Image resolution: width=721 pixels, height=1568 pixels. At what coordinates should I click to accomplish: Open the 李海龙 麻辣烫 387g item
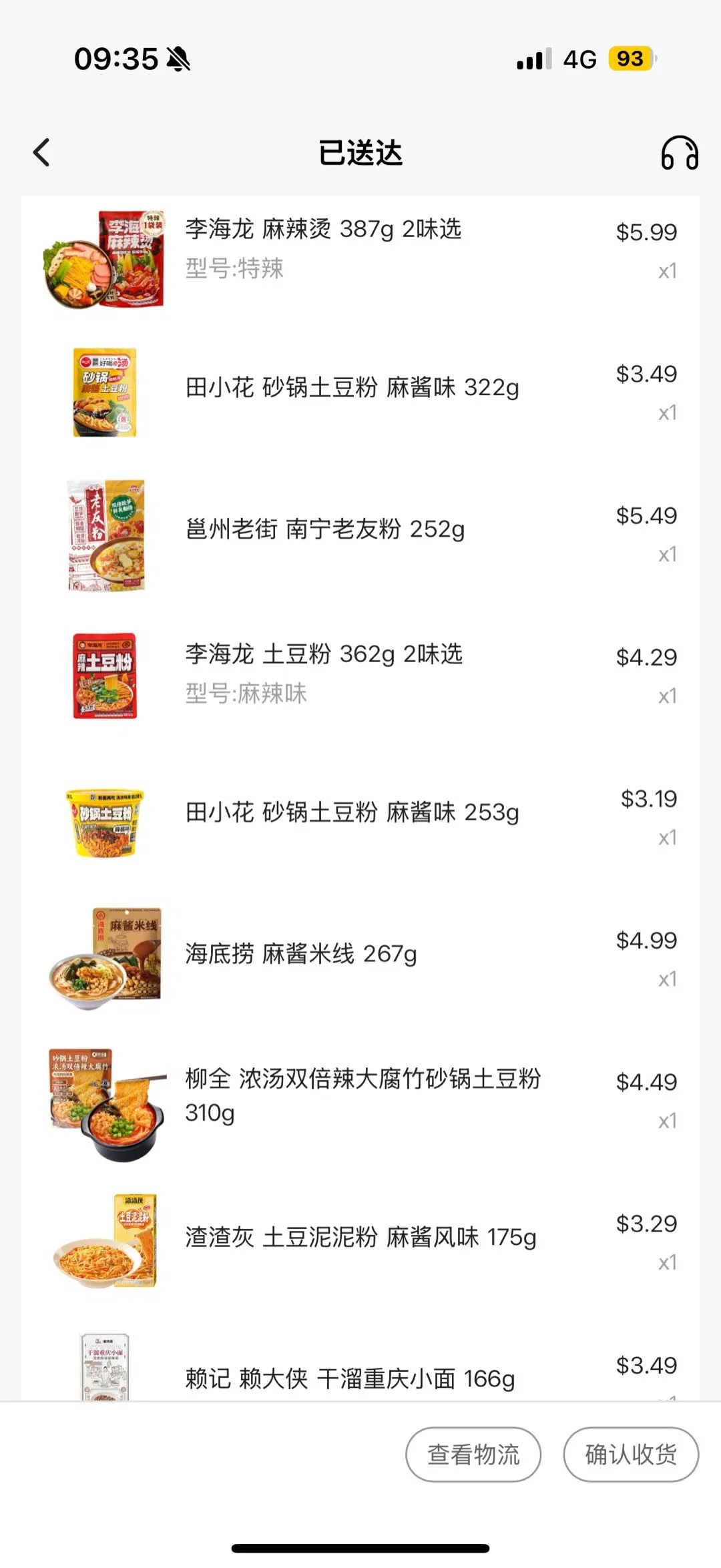tap(323, 230)
